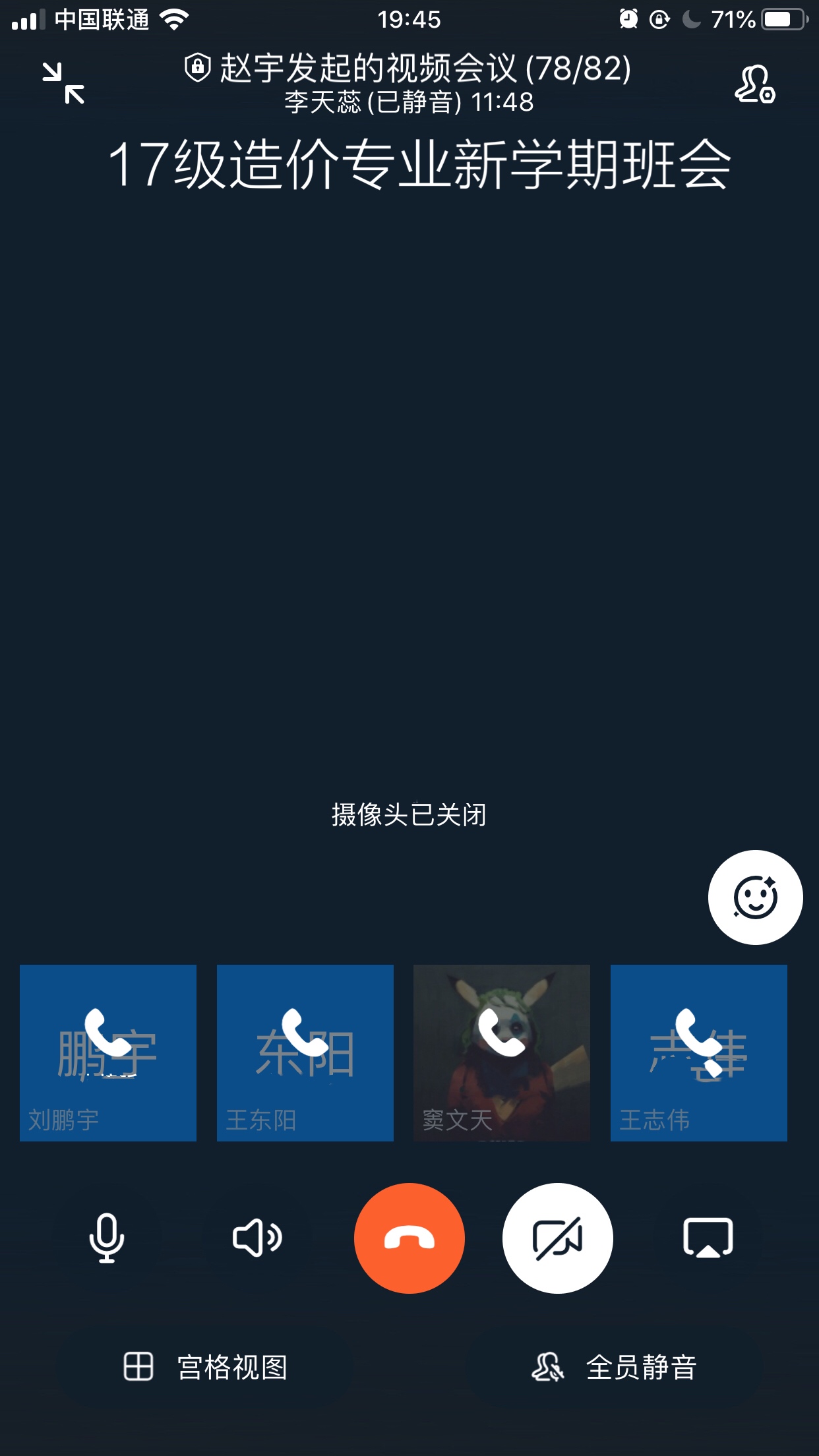Turn the camera back on
The height and width of the screenshot is (1456, 819).
[557, 1238]
